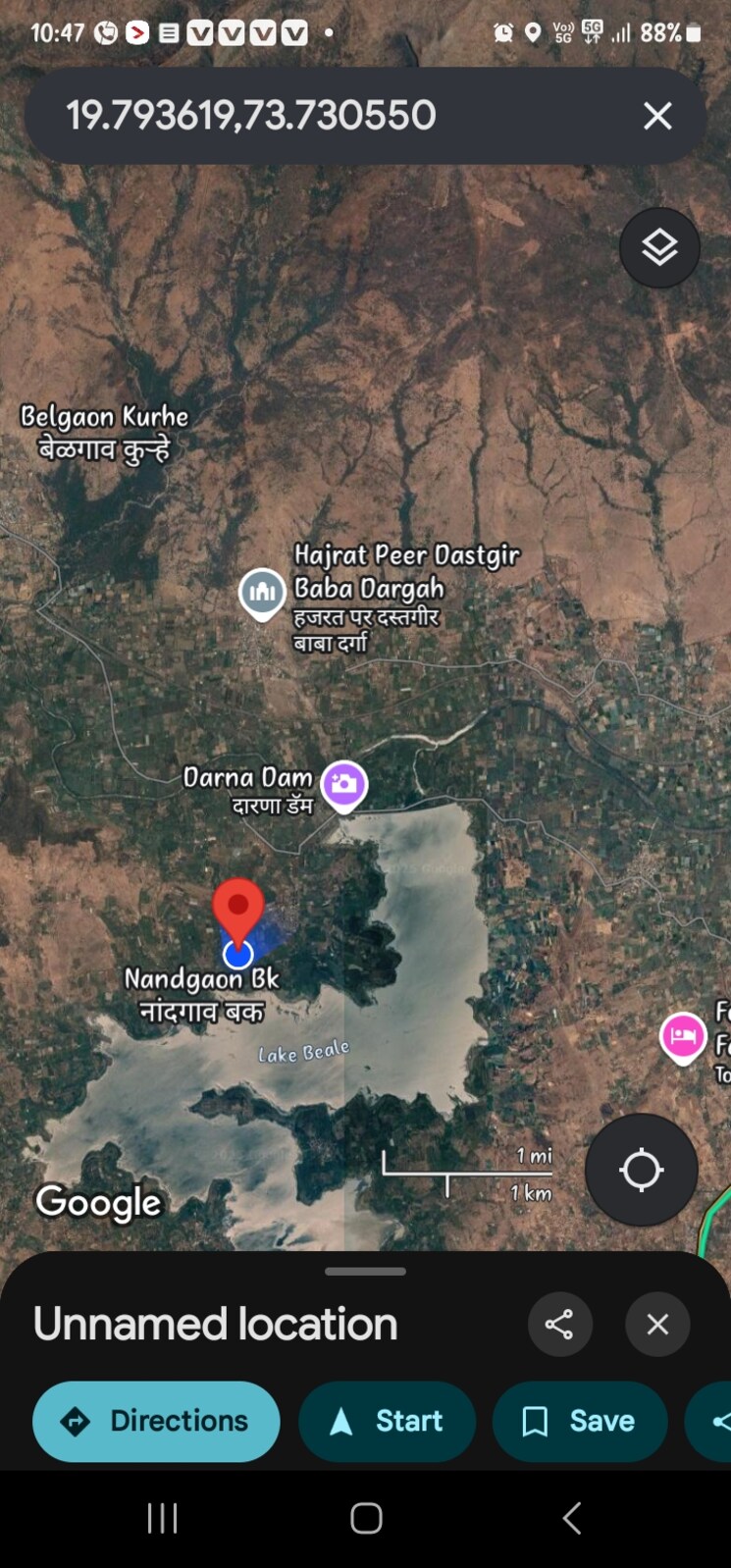731x1568 pixels.
Task: Expand the bottom sheet via its drag handle
Action: click(364, 1271)
